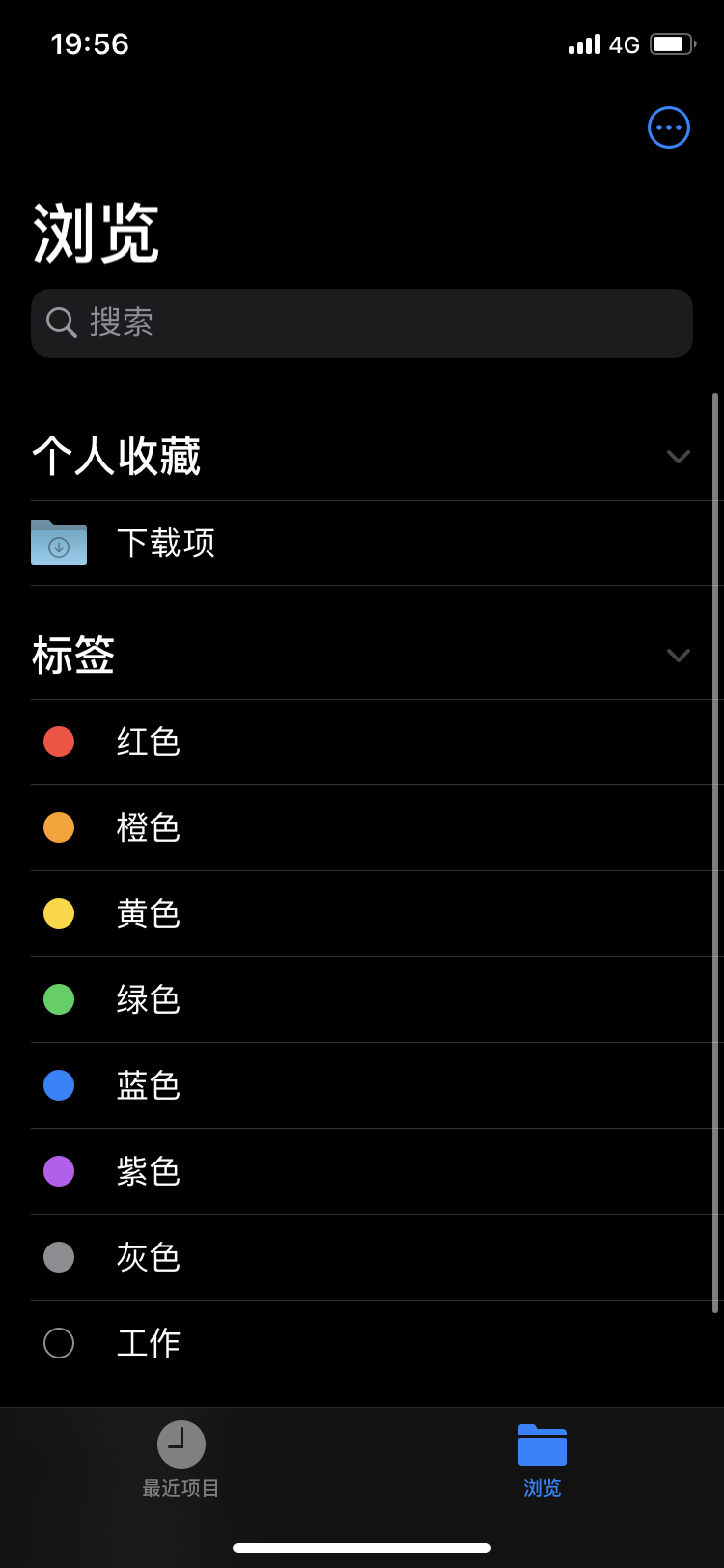This screenshot has height=1568, width=724.
Task: Tap the 搜索 search field
Action: click(362, 323)
